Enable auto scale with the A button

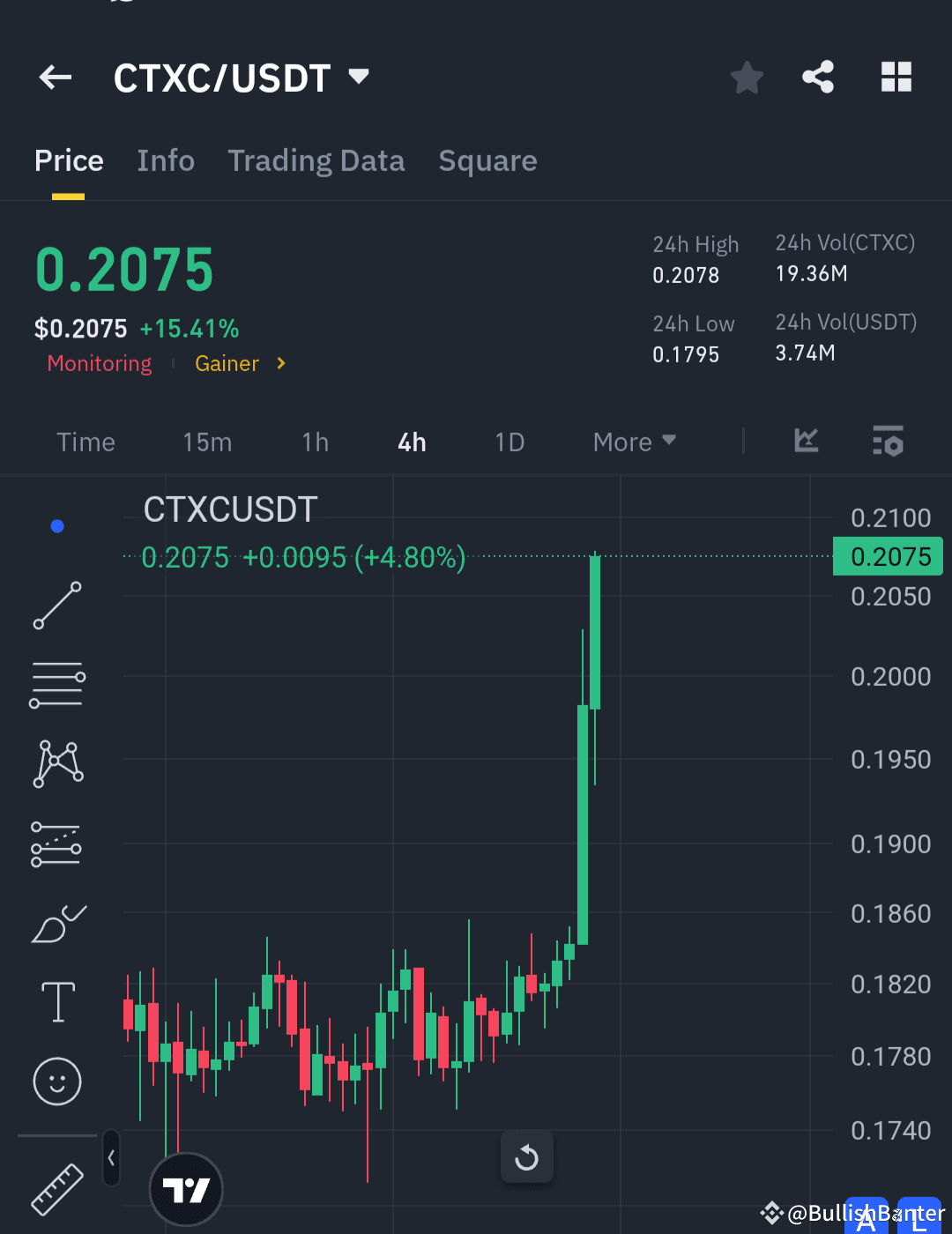866,1220
